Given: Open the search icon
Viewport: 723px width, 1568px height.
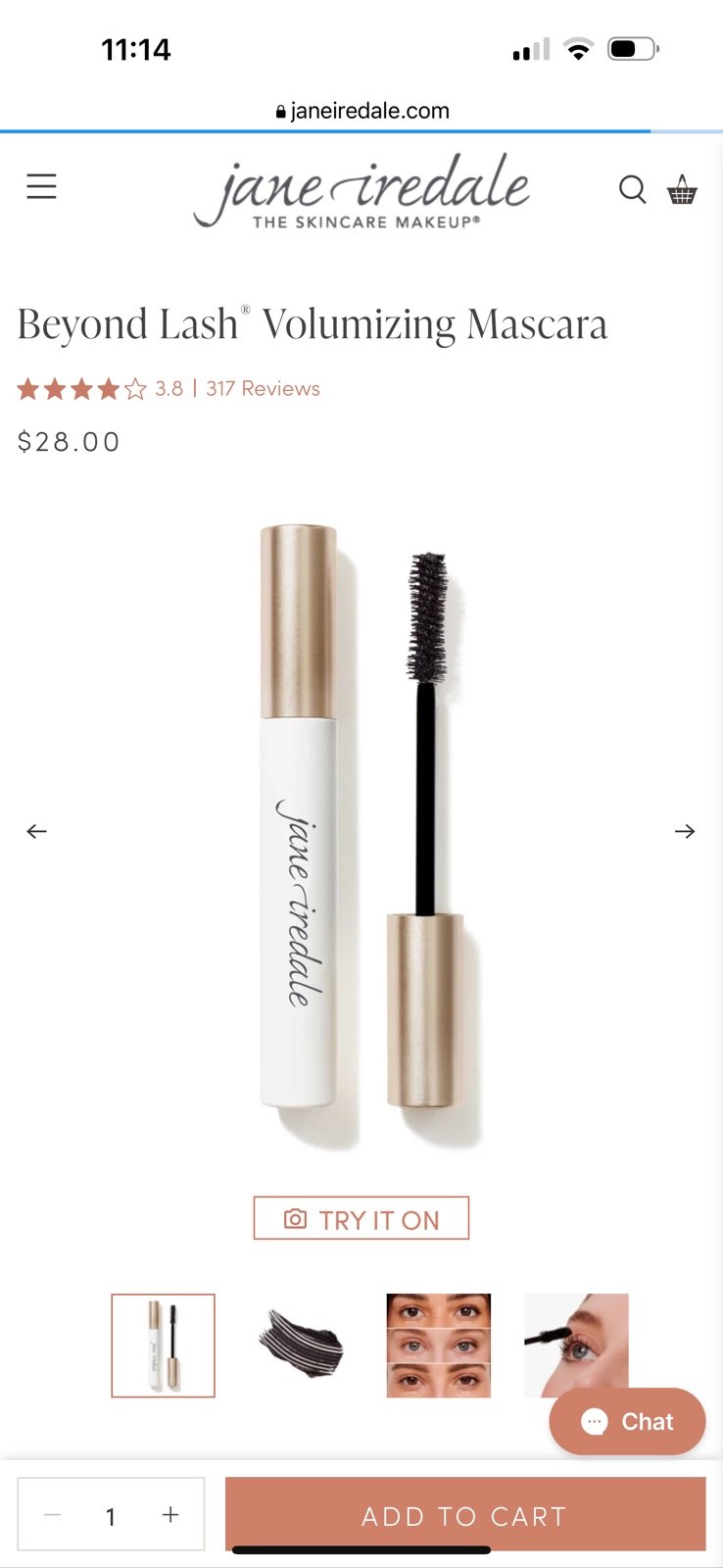Looking at the screenshot, I should point(633,189).
